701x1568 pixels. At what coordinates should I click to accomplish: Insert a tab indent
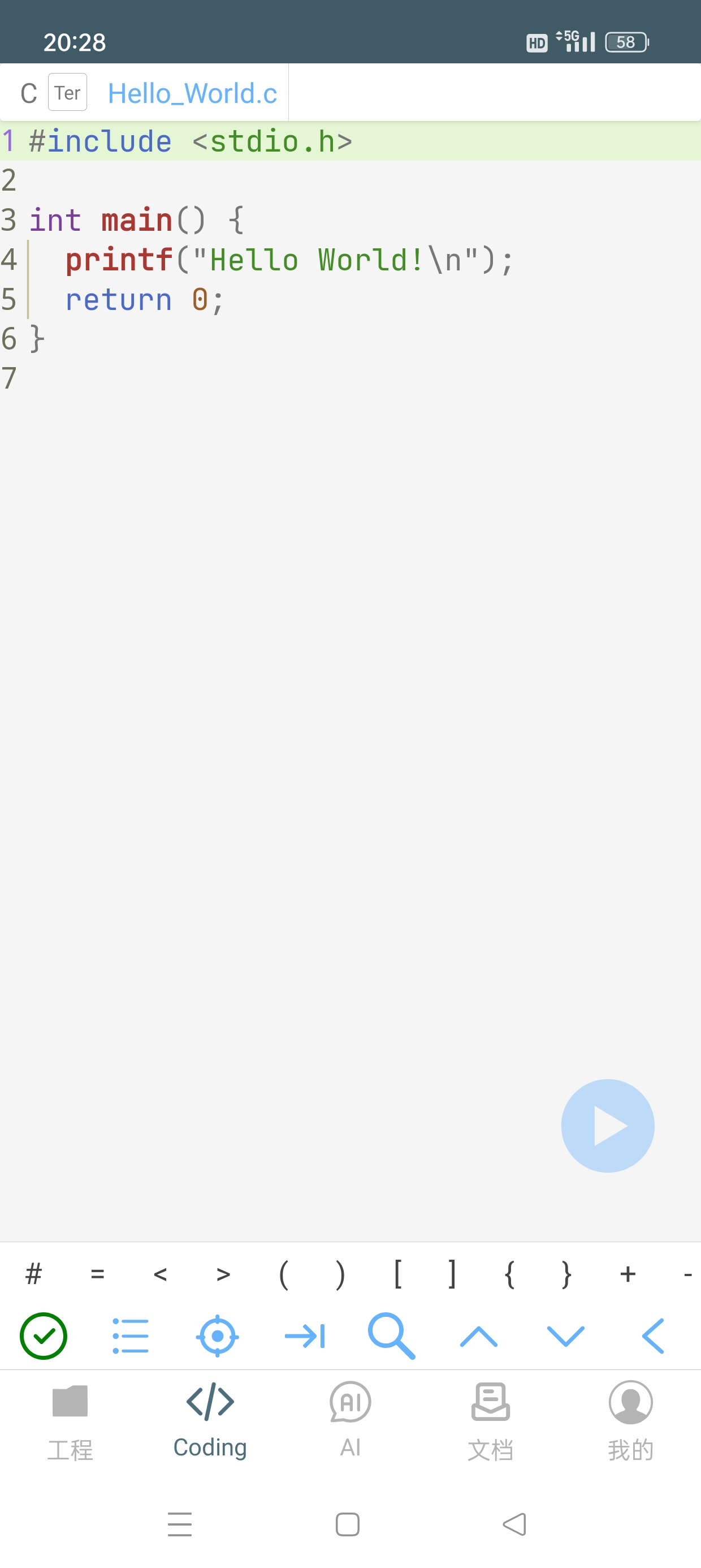pos(305,1336)
